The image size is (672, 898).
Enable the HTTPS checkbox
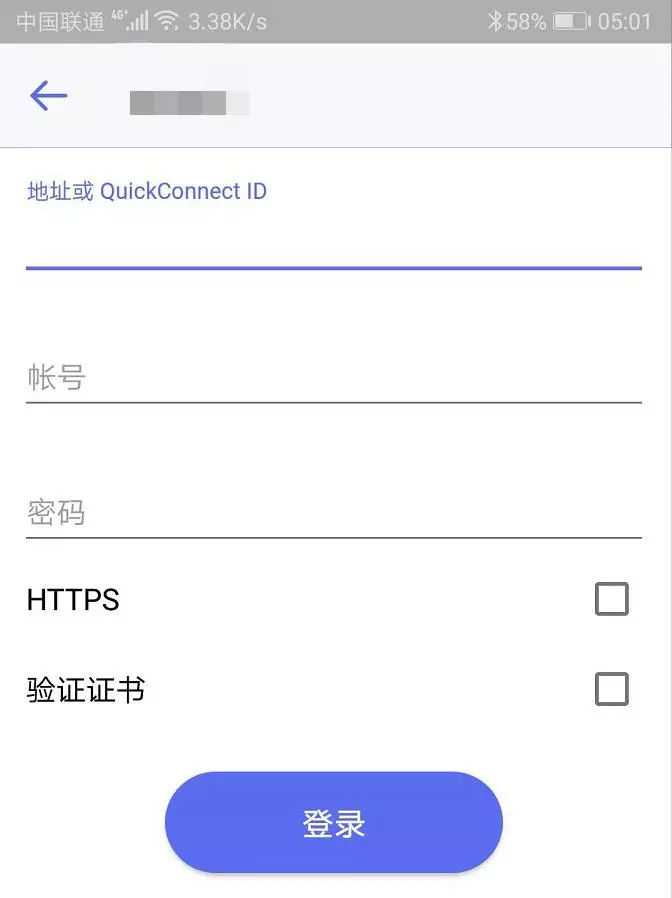[611, 600]
